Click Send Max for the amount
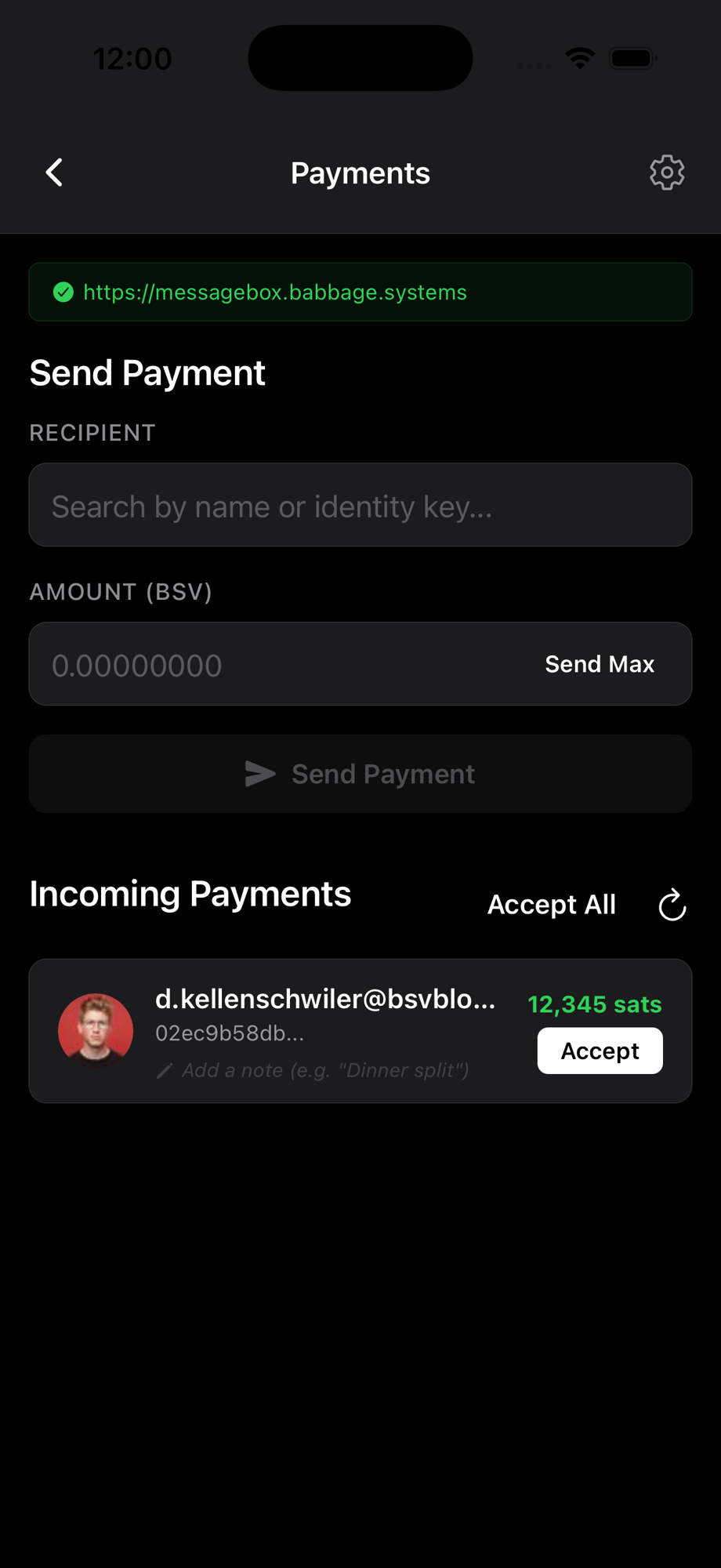 (599, 663)
